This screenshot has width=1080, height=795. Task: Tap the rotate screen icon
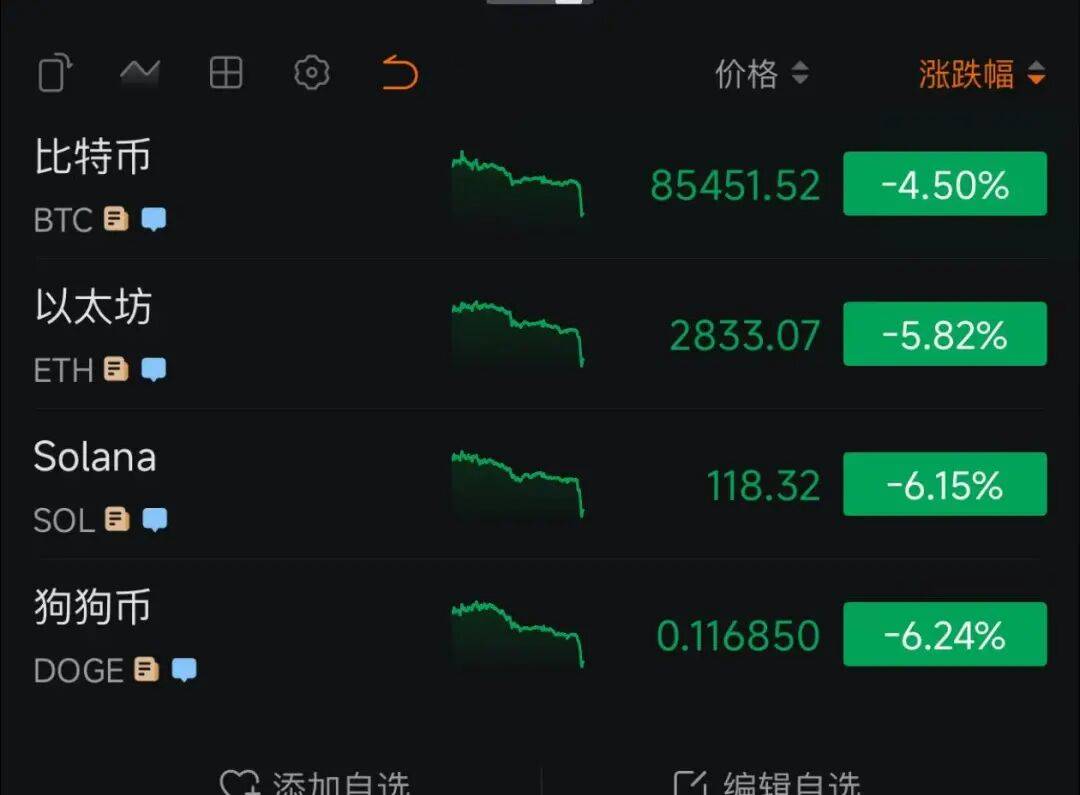[56, 74]
